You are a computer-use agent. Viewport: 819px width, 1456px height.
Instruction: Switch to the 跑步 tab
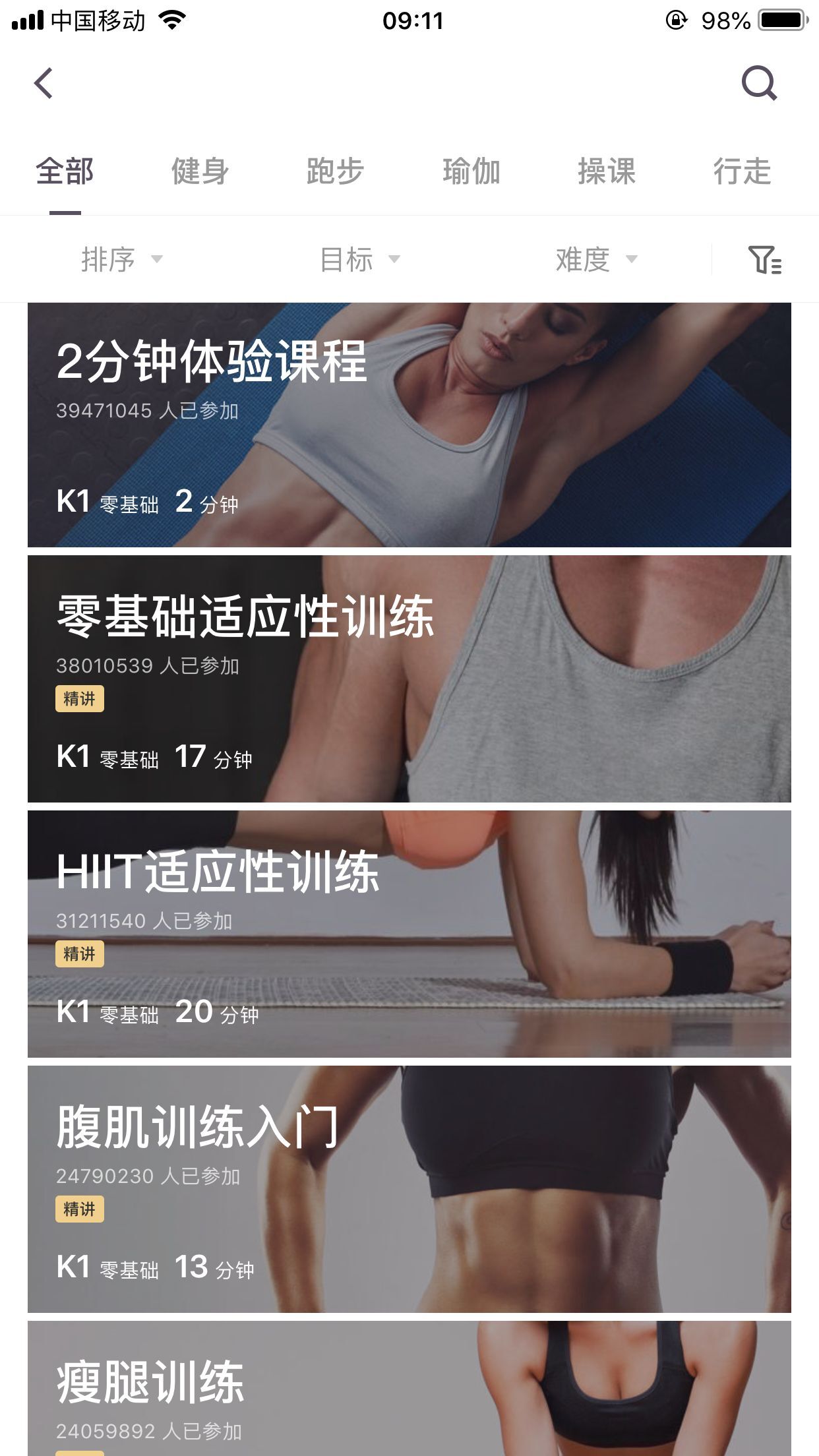tap(335, 171)
